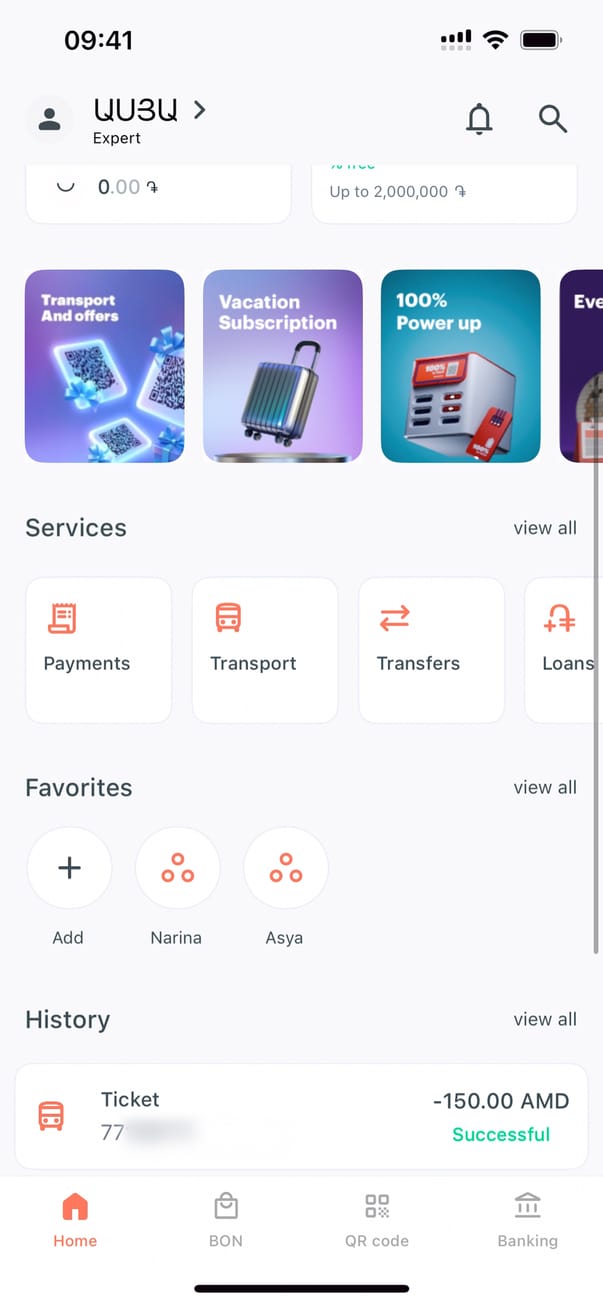The image size is (603, 1305).
Task: Add a new favorite
Action: click(x=69, y=869)
